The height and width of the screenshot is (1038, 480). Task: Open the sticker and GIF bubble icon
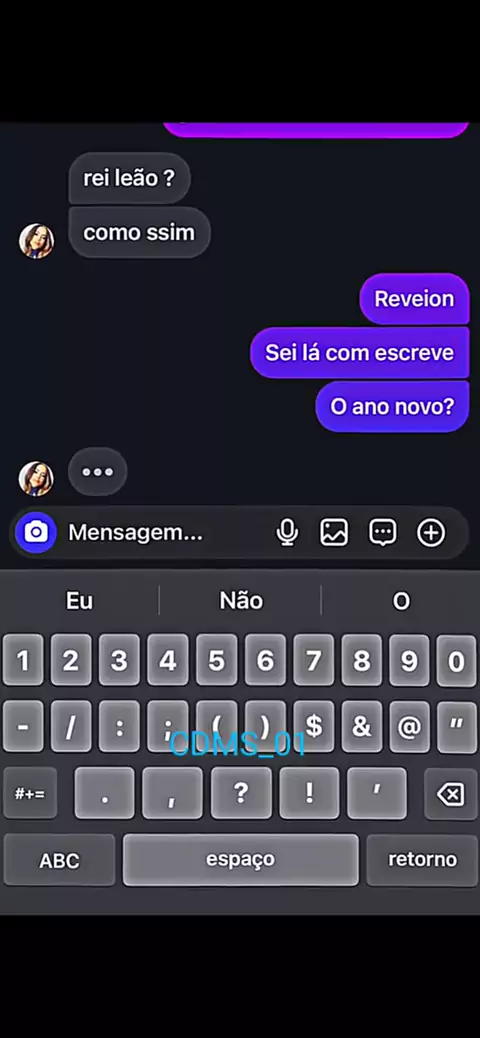pos(383,532)
